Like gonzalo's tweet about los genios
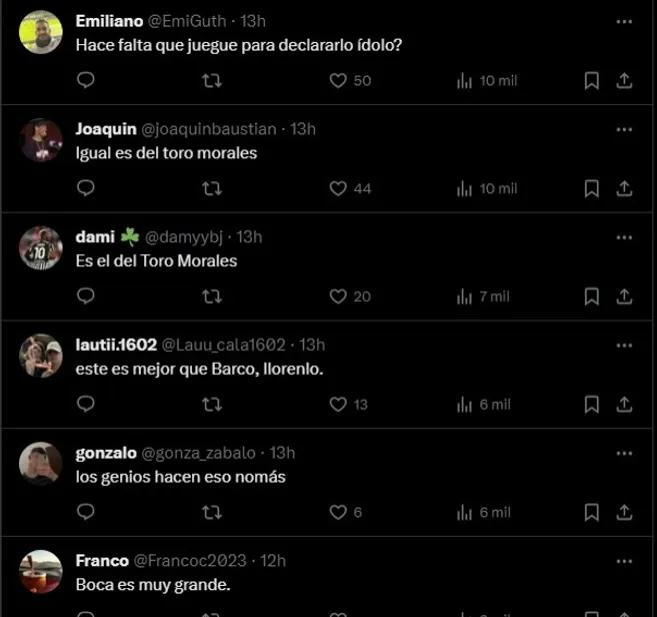 338,512
